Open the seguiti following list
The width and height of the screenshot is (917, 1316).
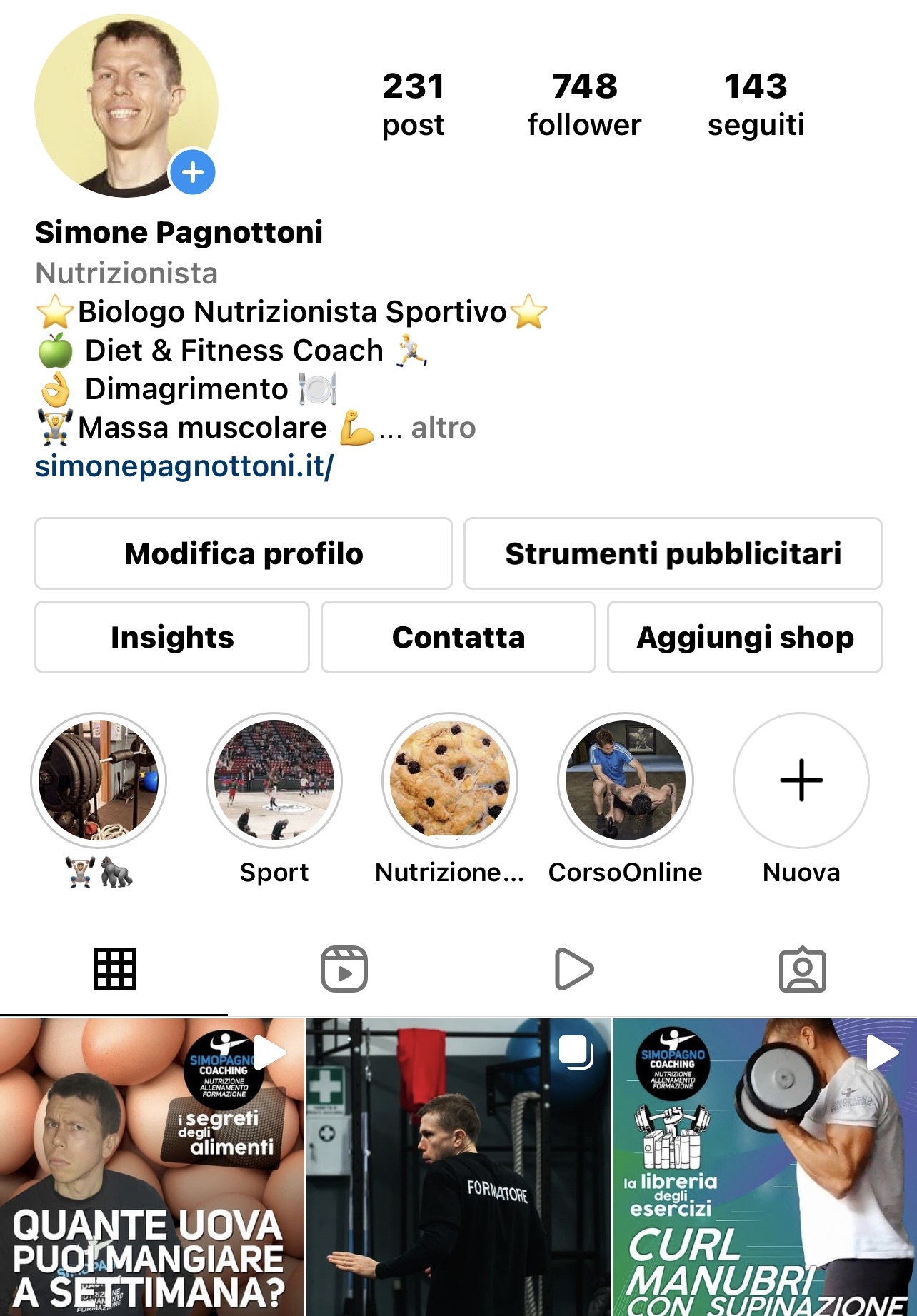[756, 104]
